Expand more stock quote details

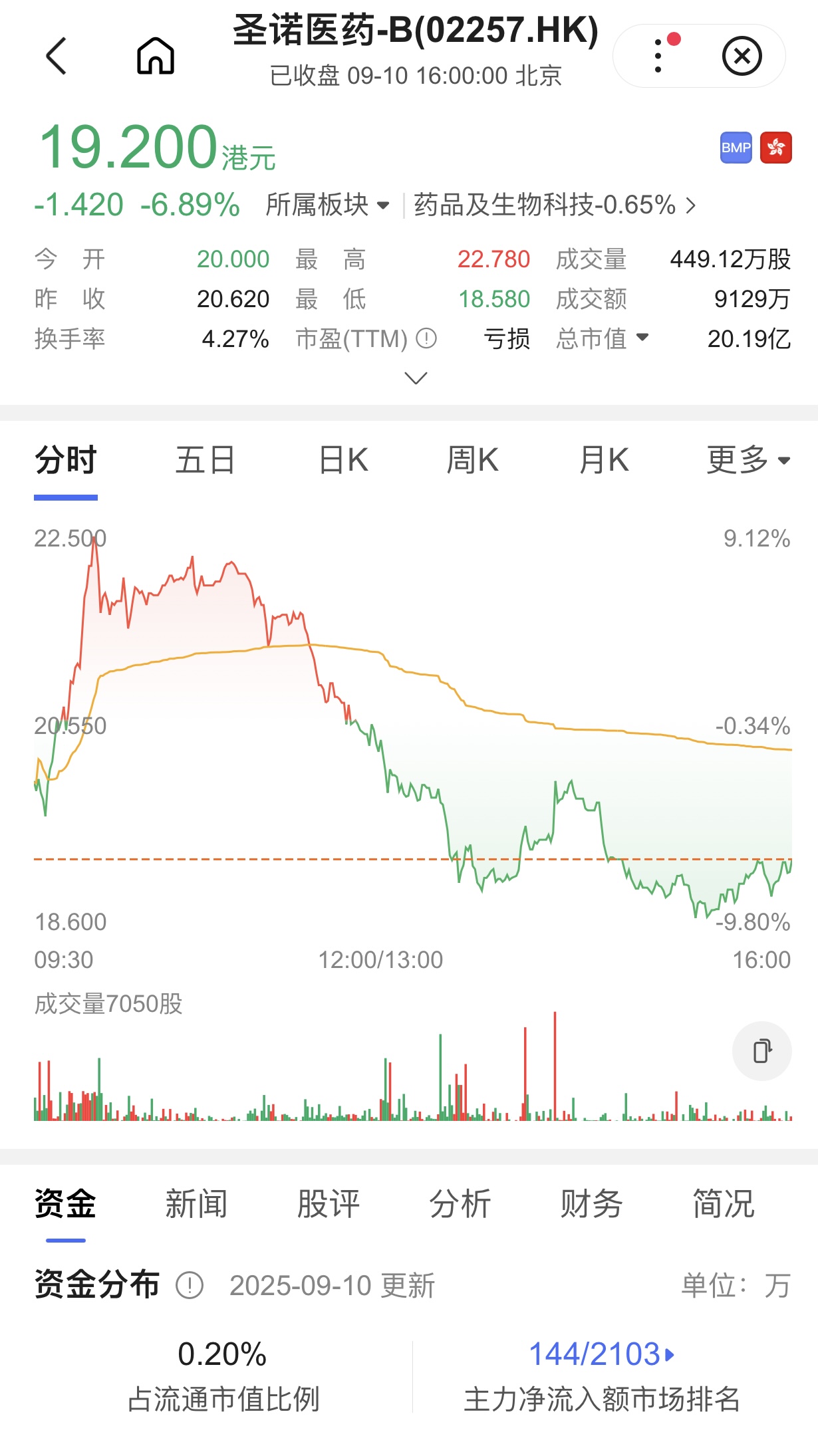coord(416,378)
